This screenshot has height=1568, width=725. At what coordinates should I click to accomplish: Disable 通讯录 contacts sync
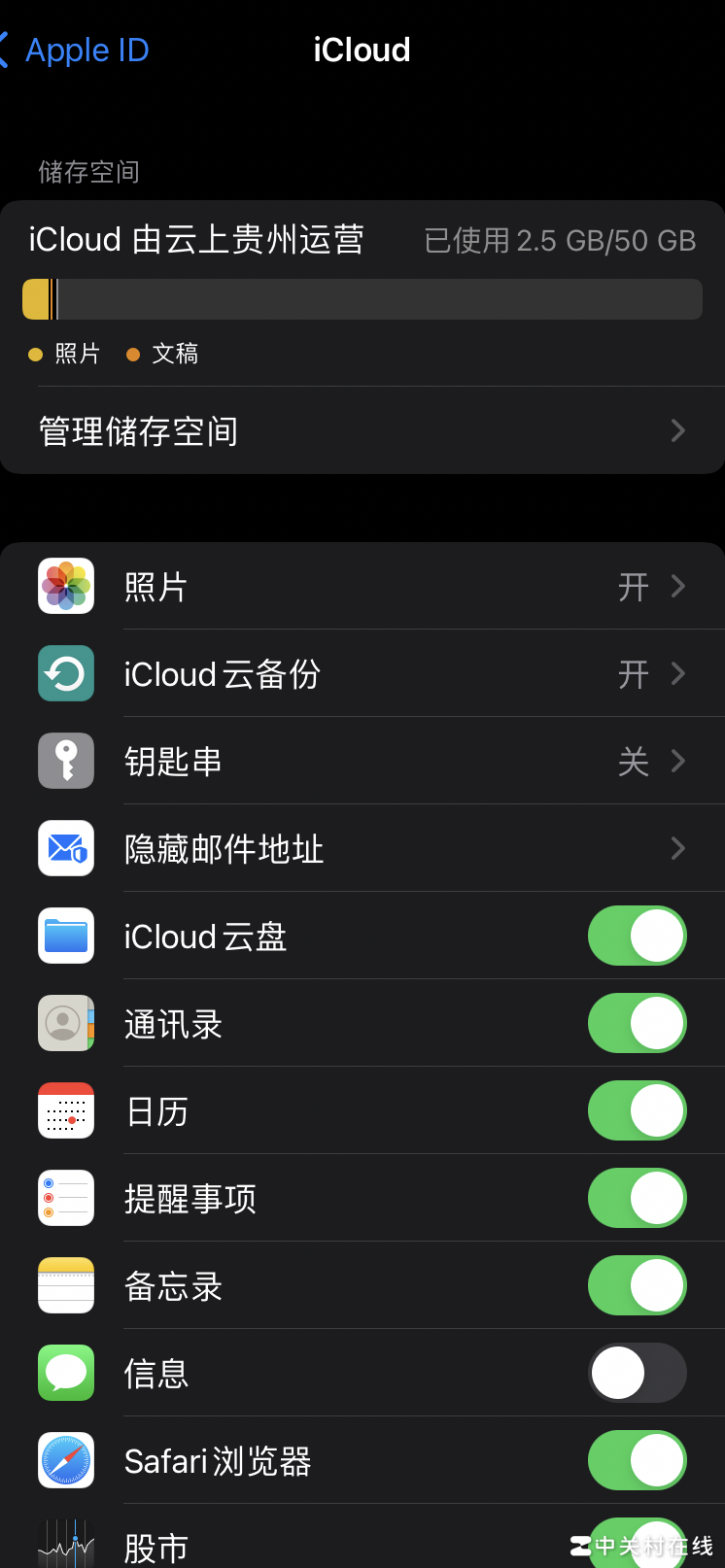tap(637, 1024)
